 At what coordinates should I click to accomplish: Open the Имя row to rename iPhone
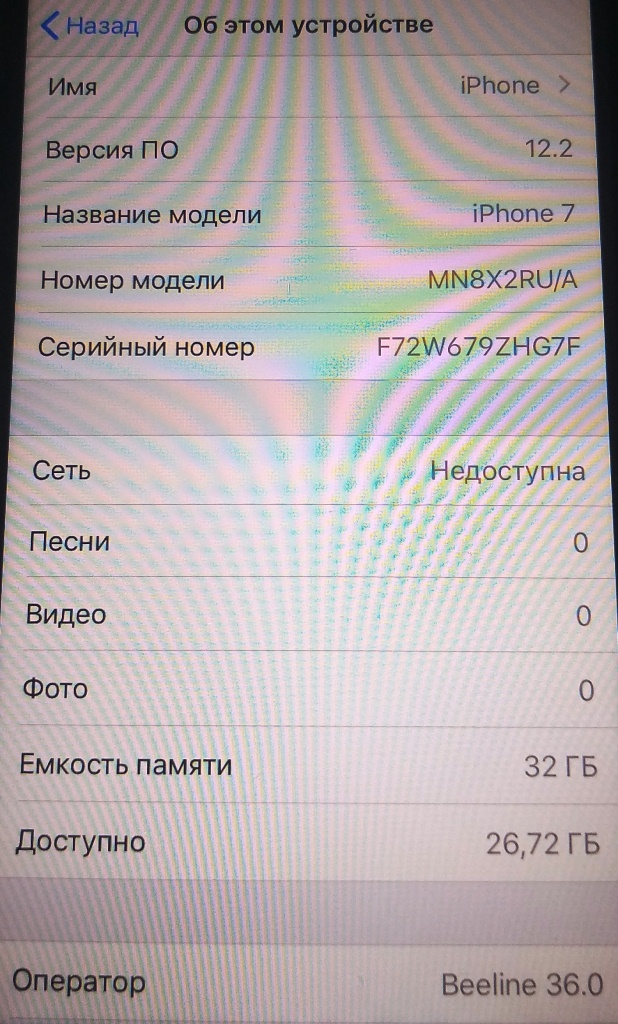coord(312,86)
